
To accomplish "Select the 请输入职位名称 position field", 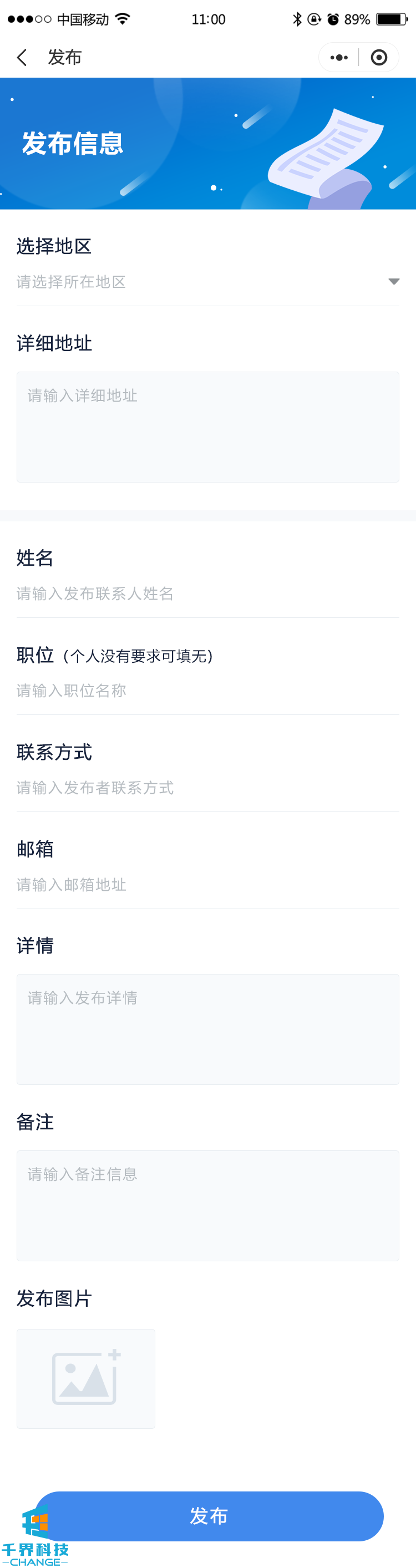I will click(207, 690).
